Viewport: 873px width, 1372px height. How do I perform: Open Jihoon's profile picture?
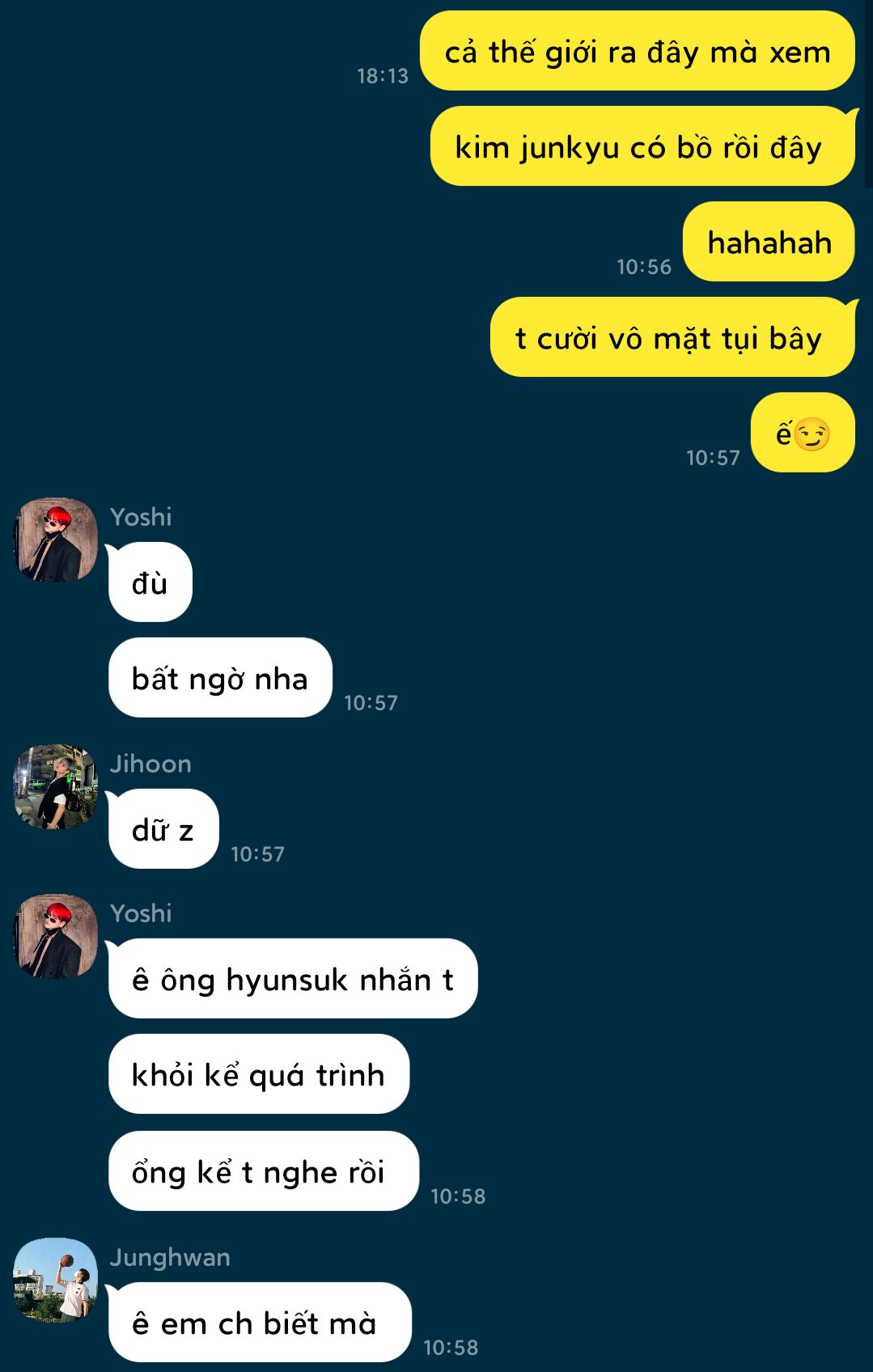pyautogui.click(x=55, y=786)
